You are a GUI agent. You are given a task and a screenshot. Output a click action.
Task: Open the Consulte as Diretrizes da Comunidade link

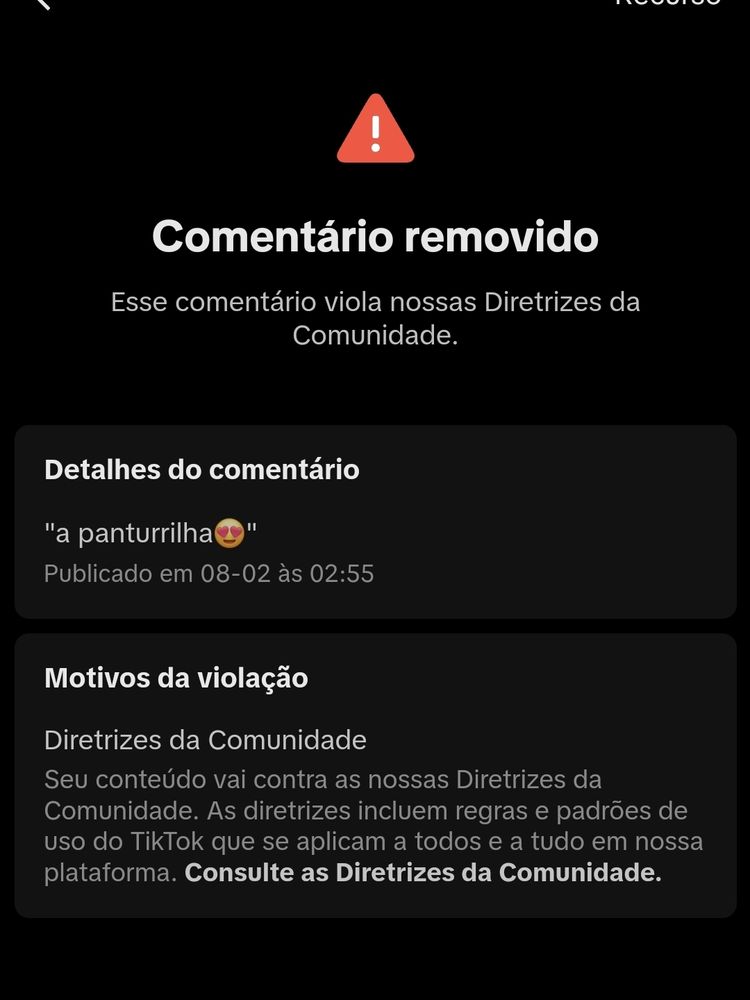click(423, 872)
